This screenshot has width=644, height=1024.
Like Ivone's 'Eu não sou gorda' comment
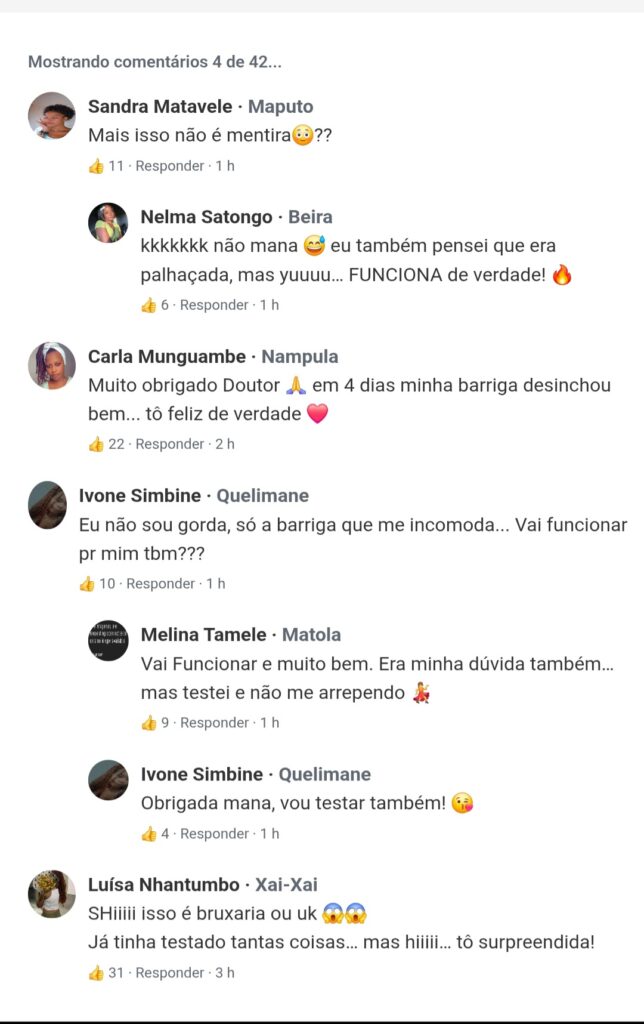[x=88, y=583]
